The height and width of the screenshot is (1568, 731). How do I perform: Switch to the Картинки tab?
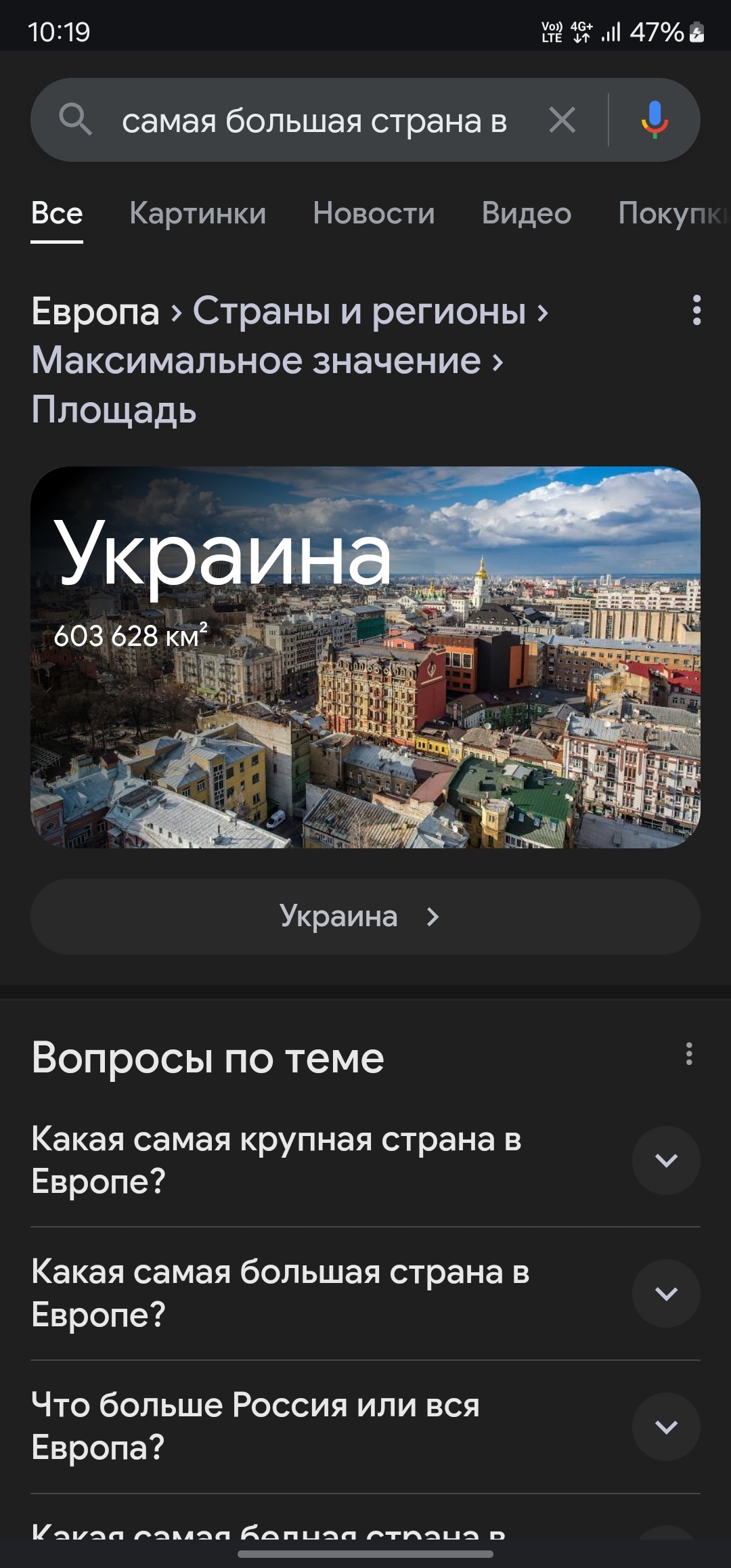(x=198, y=213)
